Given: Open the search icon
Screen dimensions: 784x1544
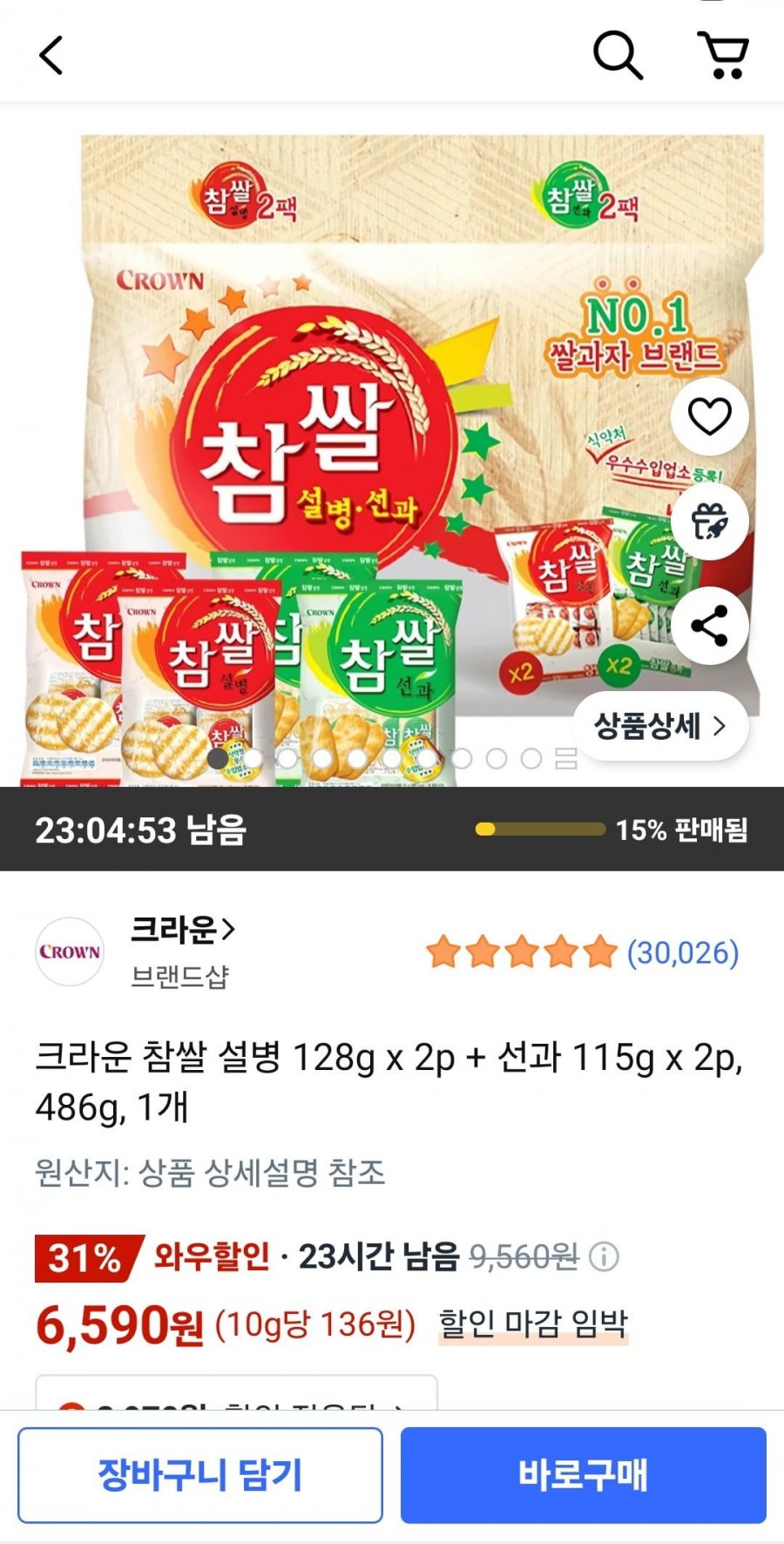Looking at the screenshot, I should pos(618,56).
